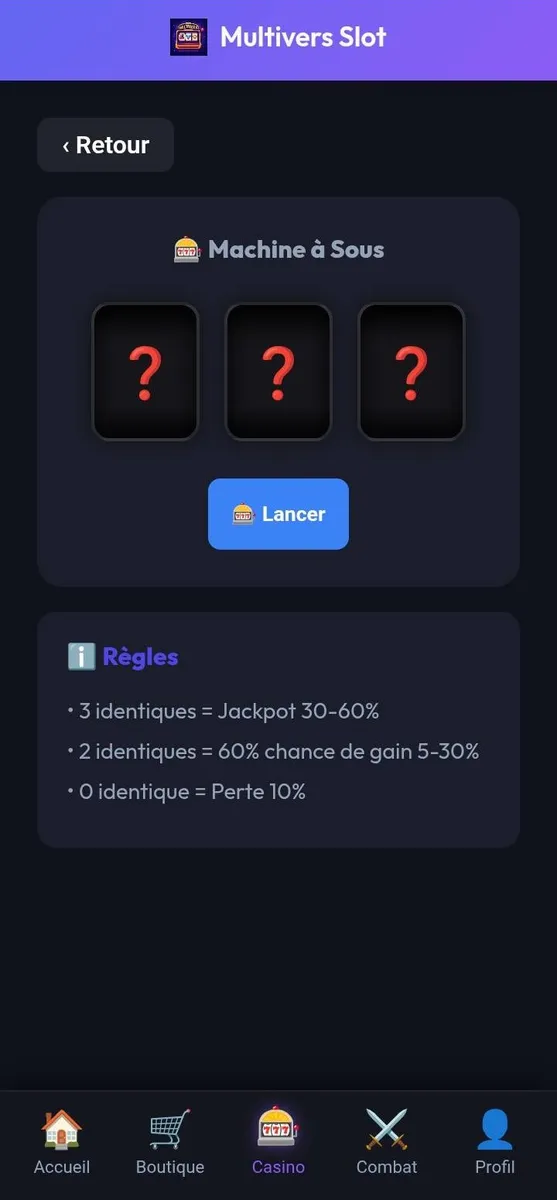Open the Profil tab

click(x=495, y=1142)
